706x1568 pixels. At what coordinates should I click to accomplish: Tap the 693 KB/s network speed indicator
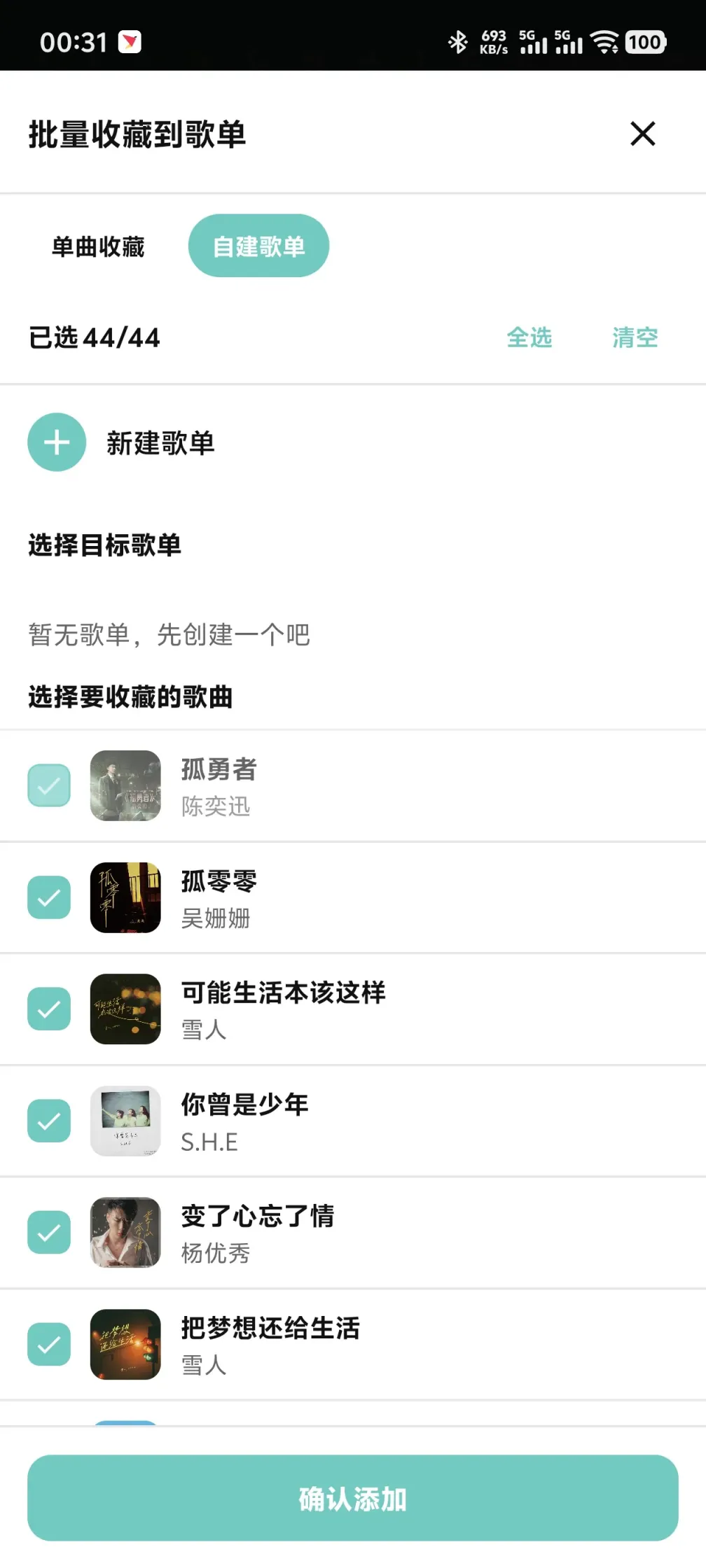click(494, 42)
